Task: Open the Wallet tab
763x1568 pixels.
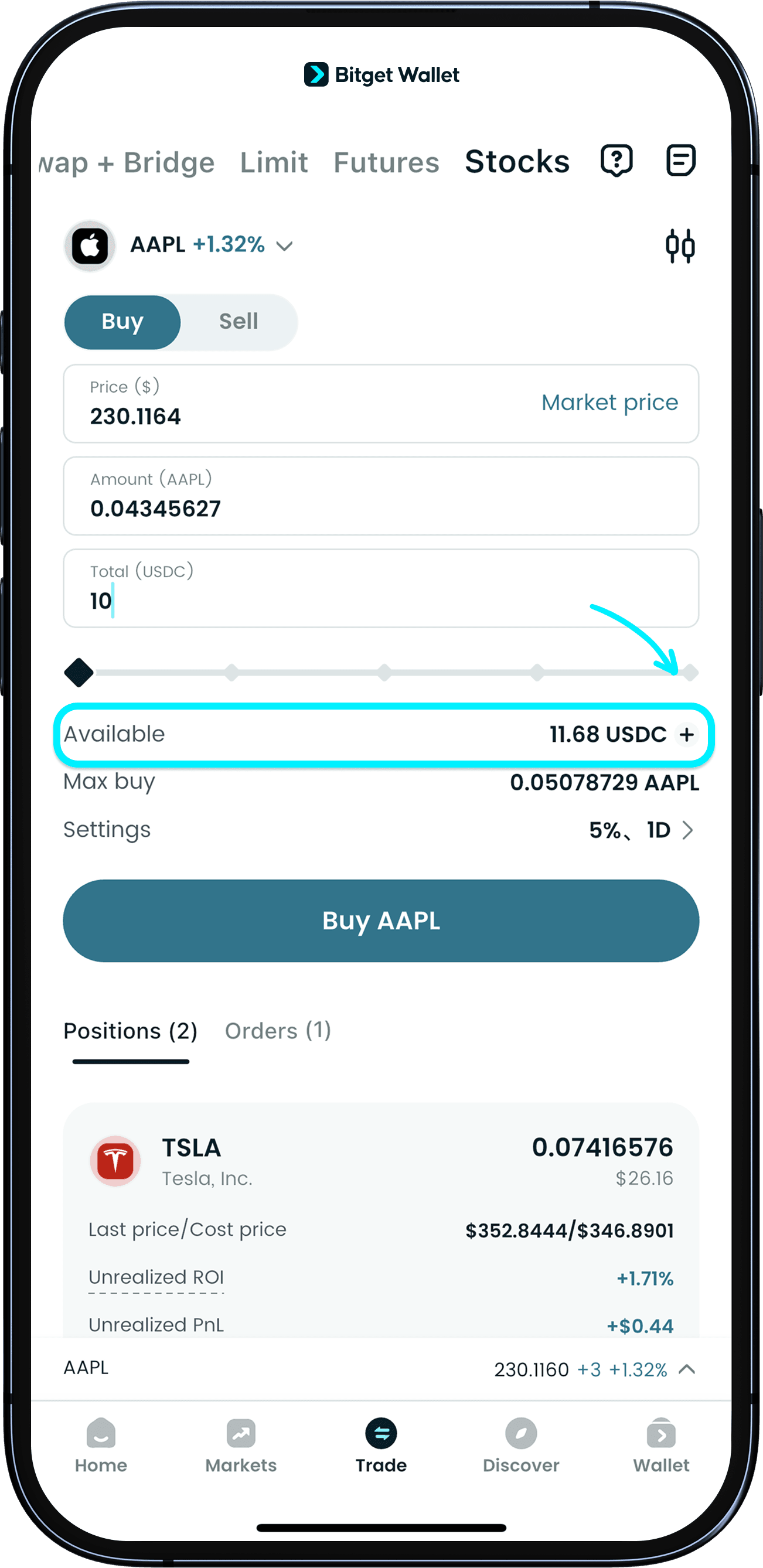Action: tap(660, 1445)
